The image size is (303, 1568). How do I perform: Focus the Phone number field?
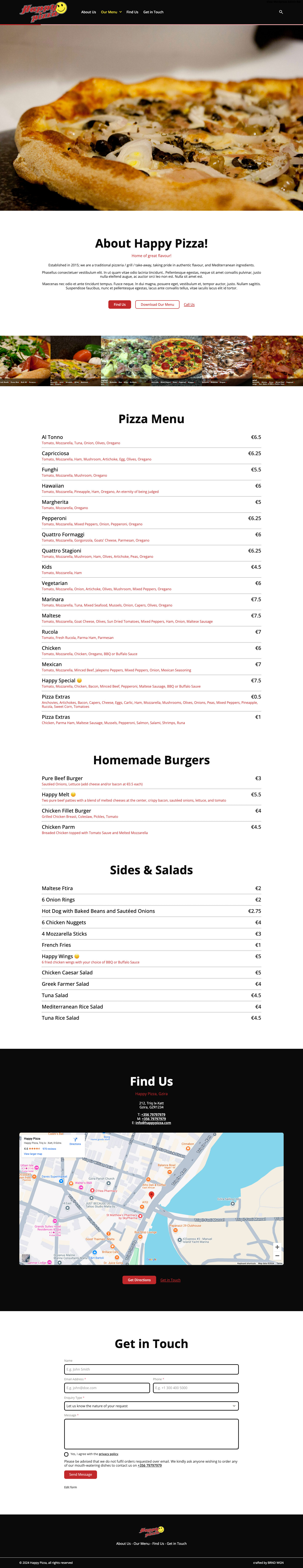[195, 1388]
